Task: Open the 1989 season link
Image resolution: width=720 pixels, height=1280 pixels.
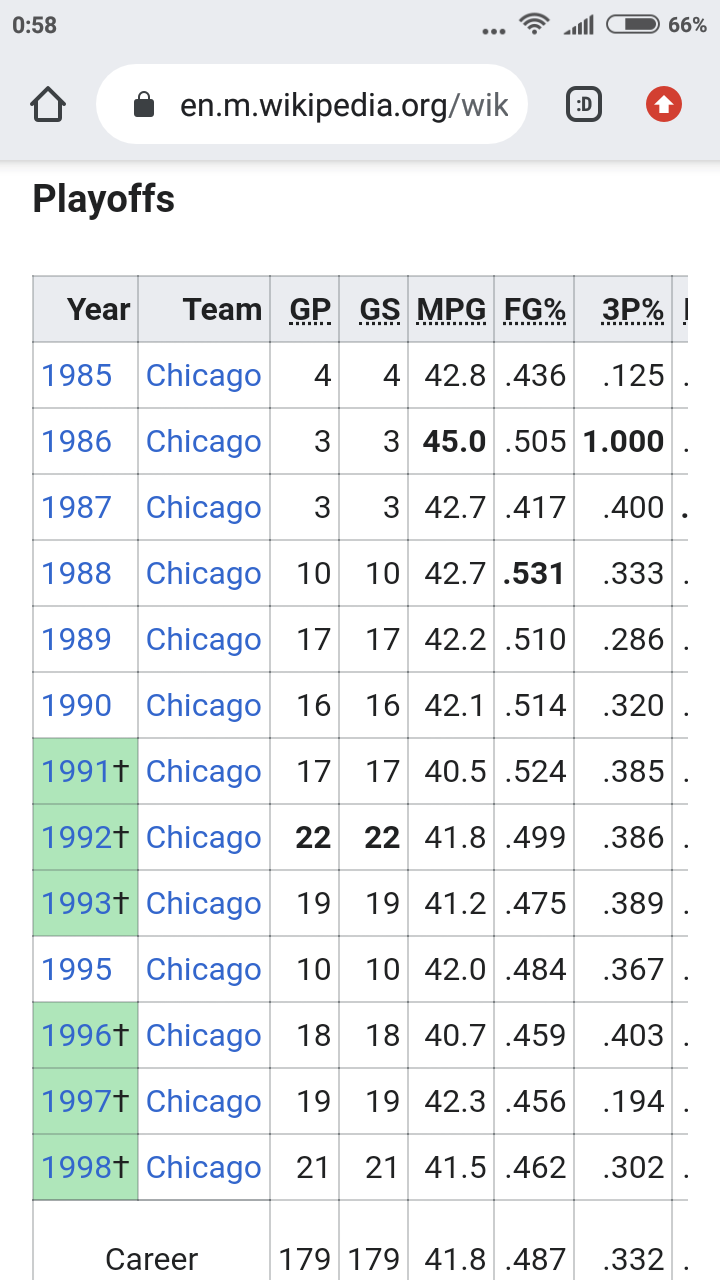Action: [x=77, y=640]
